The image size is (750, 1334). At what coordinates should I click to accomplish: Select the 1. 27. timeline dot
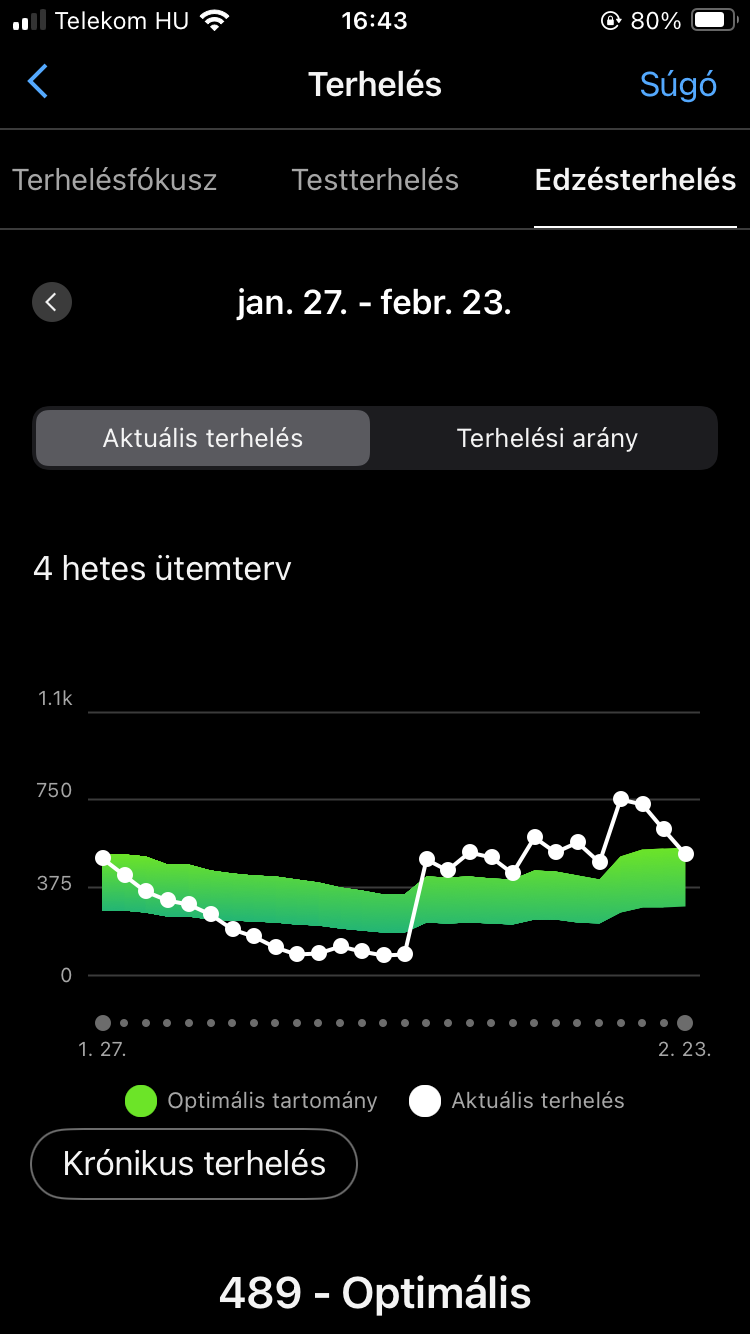(103, 1023)
